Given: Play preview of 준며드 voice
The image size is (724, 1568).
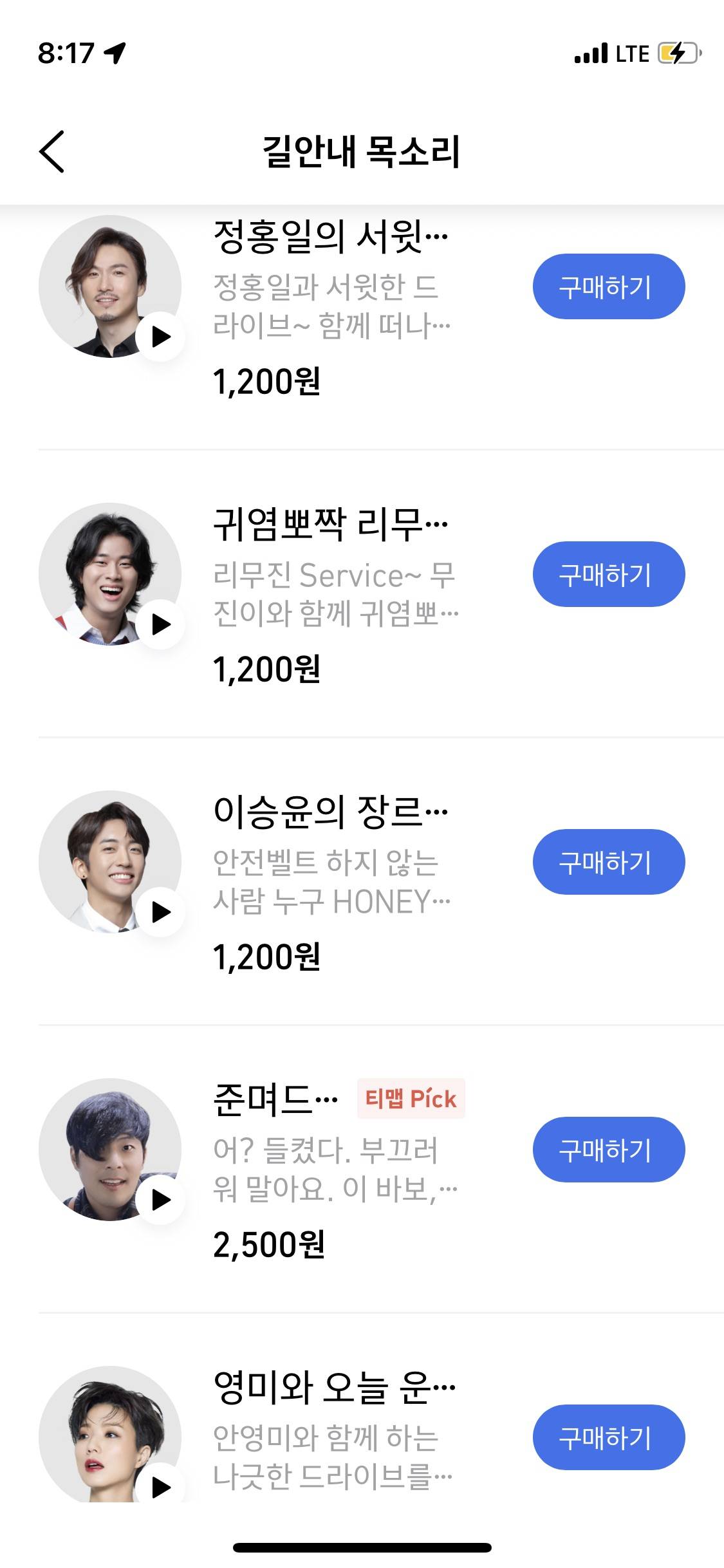Looking at the screenshot, I should pyautogui.click(x=160, y=1199).
